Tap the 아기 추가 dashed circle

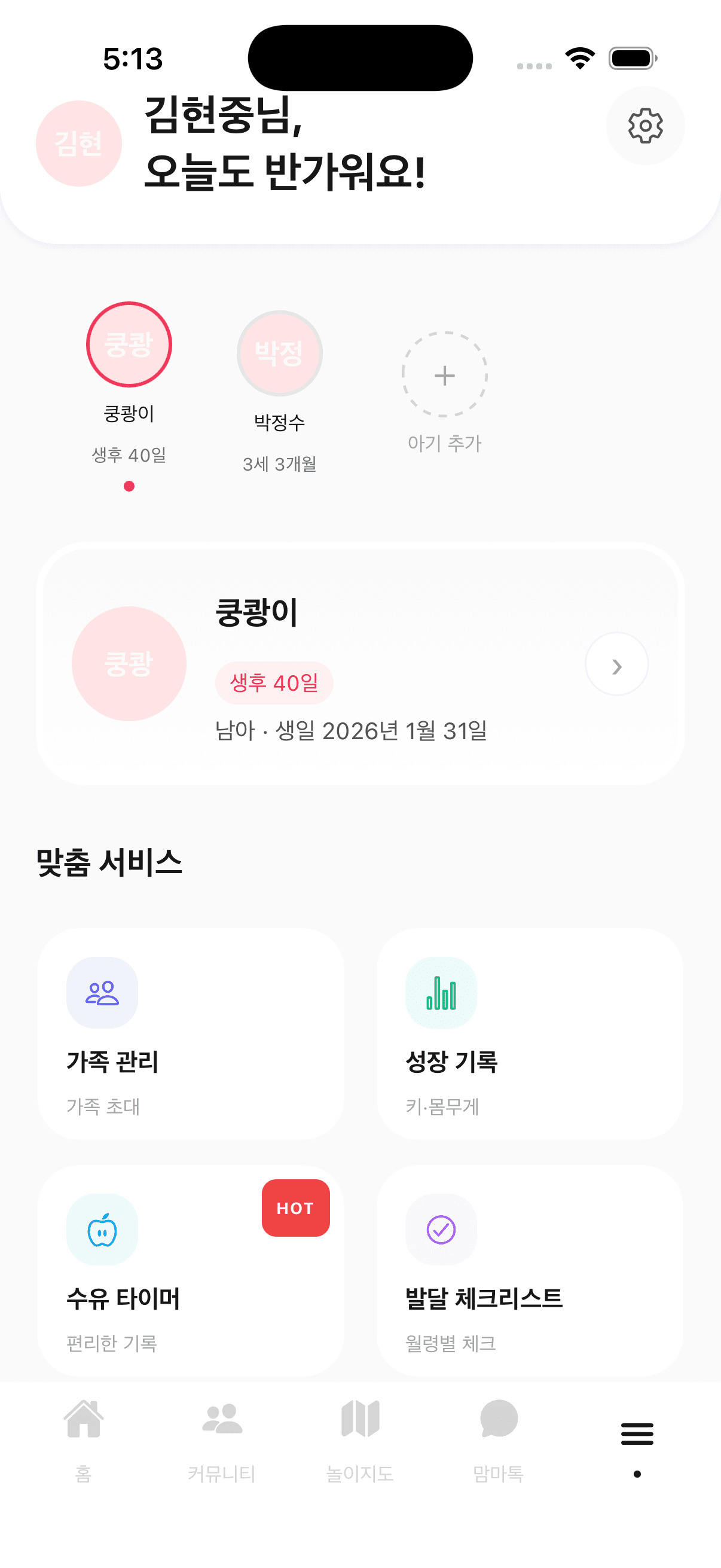444,375
